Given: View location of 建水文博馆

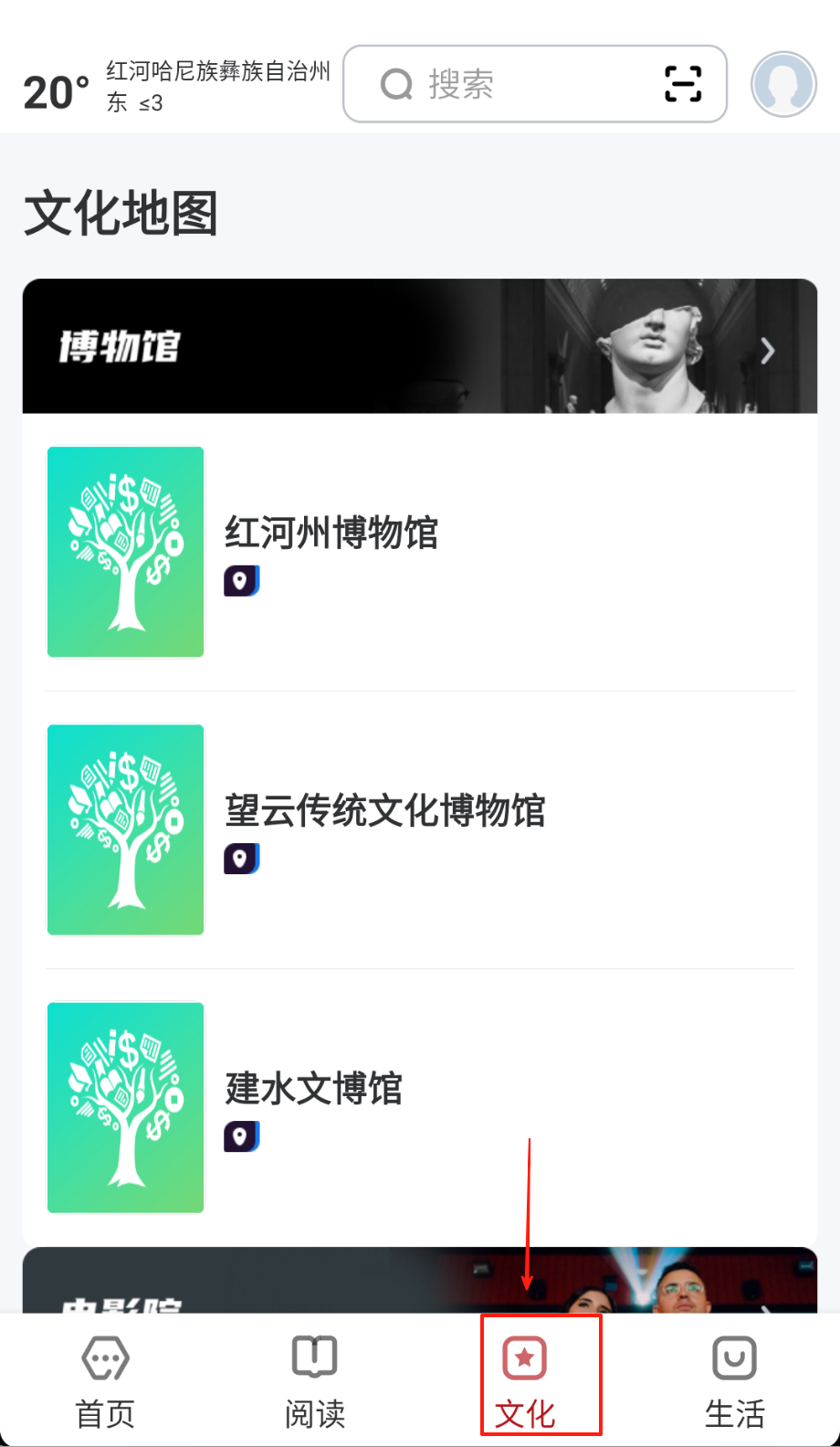Looking at the screenshot, I should 242,1136.
